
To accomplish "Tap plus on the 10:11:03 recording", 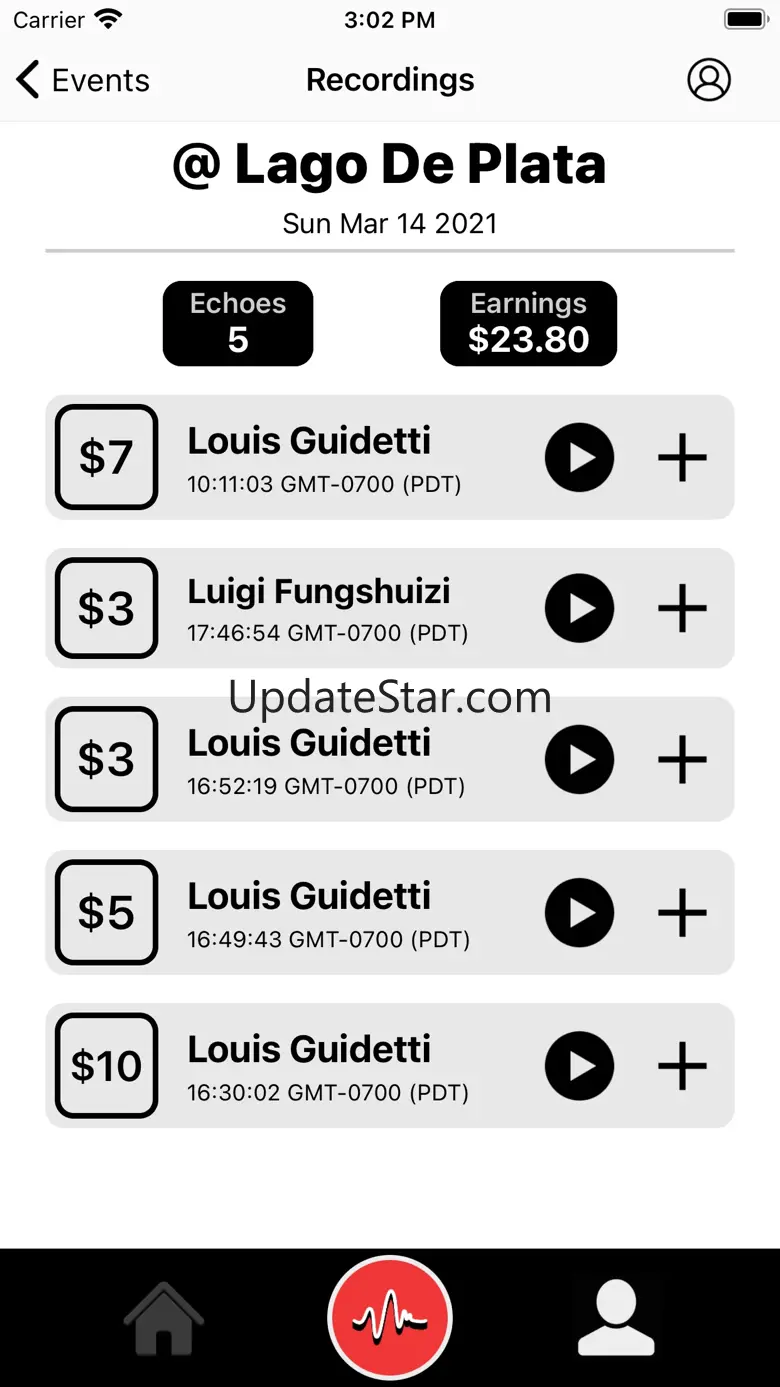I will [x=682, y=458].
